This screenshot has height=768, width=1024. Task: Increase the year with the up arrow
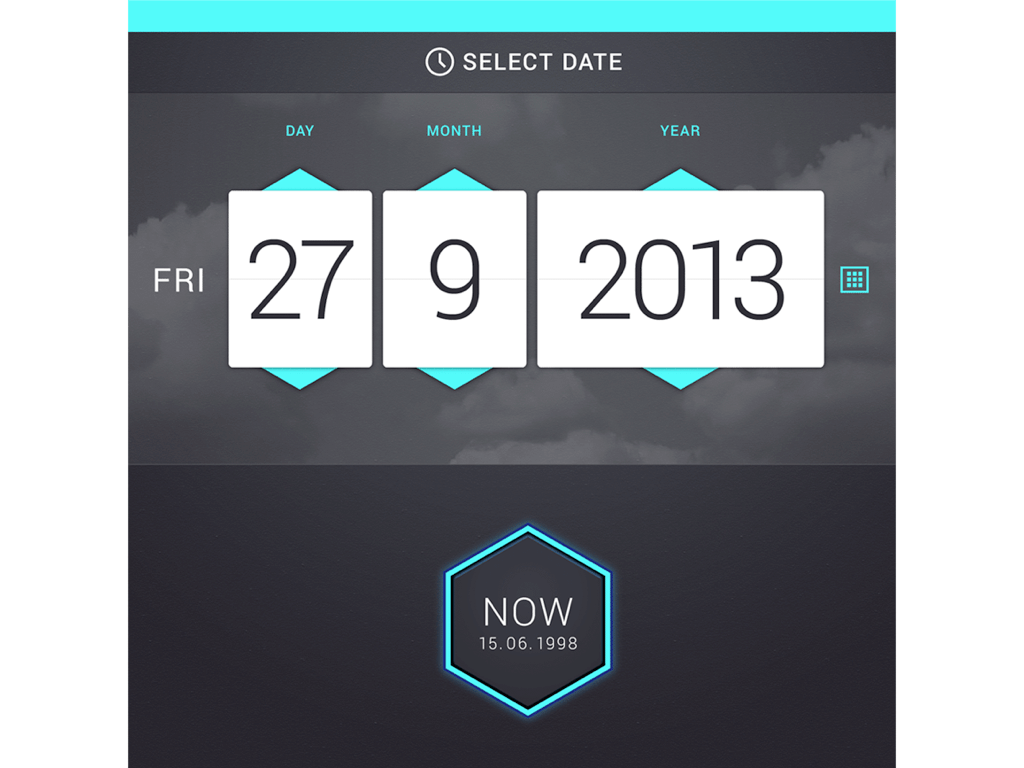[680, 181]
